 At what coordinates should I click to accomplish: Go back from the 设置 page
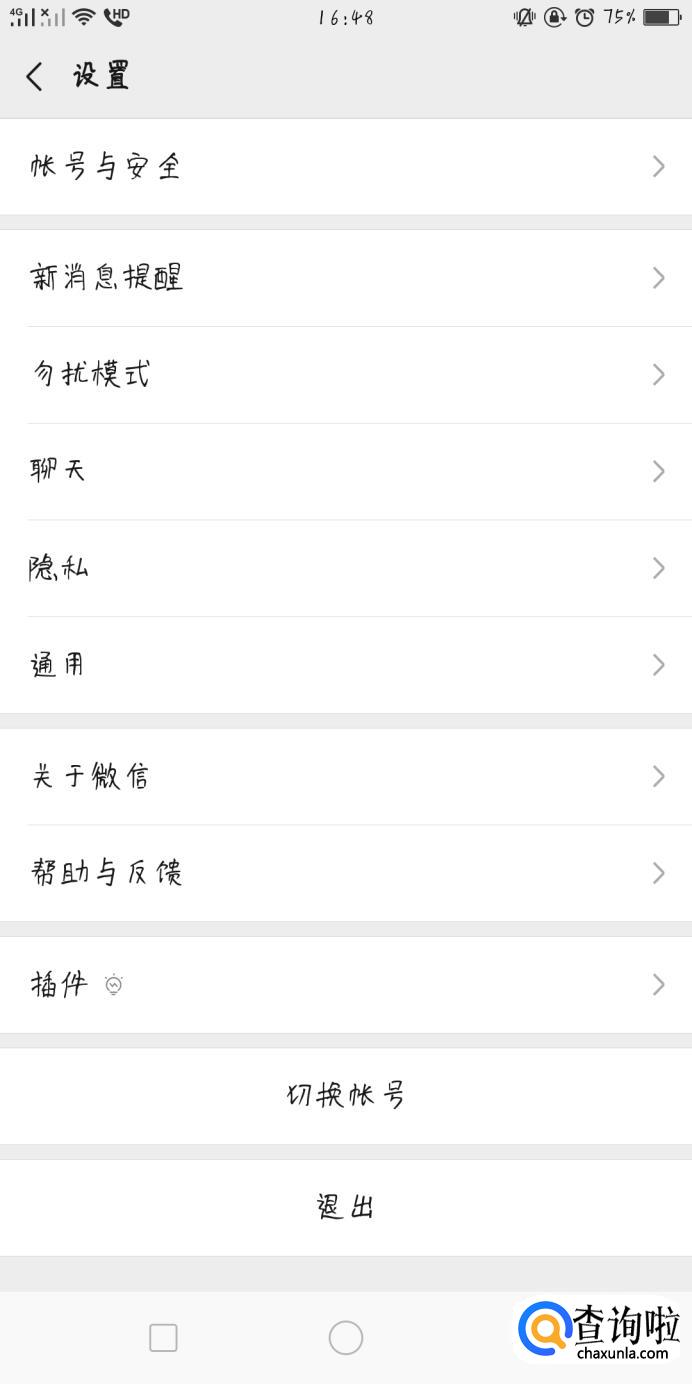[x=35, y=76]
